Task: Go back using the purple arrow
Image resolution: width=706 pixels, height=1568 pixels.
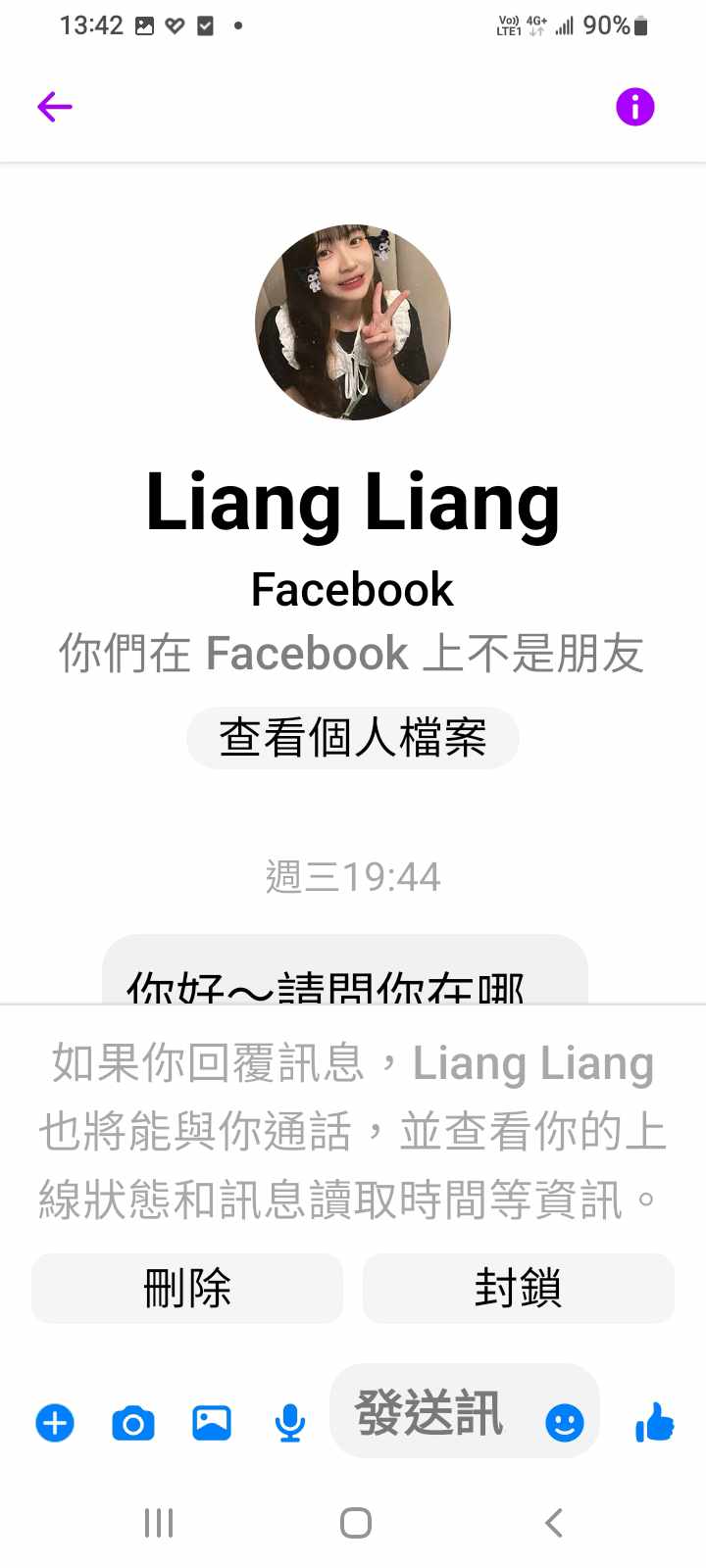Action: coord(55,106)
